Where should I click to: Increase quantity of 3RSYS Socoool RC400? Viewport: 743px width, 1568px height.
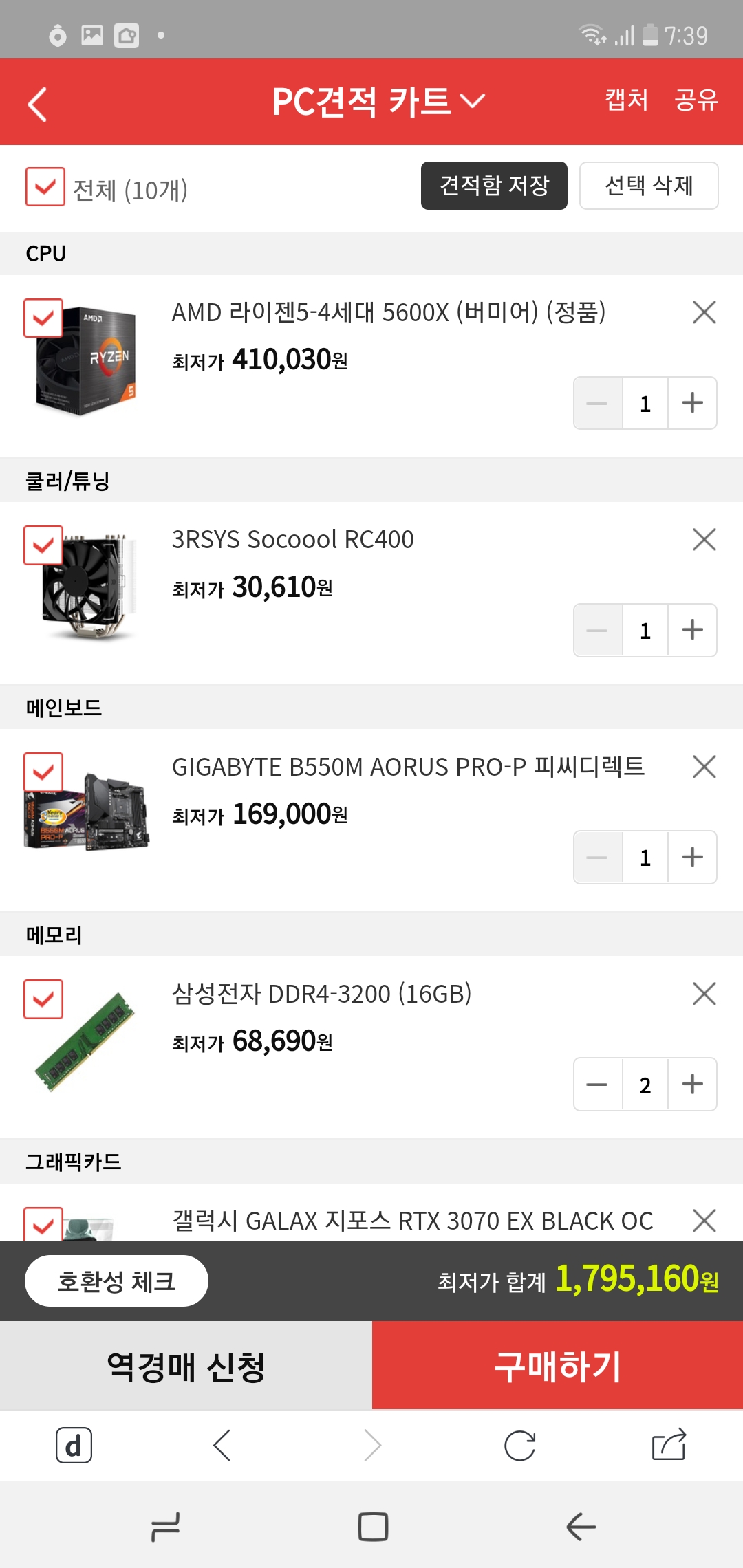tap(692, 631)
